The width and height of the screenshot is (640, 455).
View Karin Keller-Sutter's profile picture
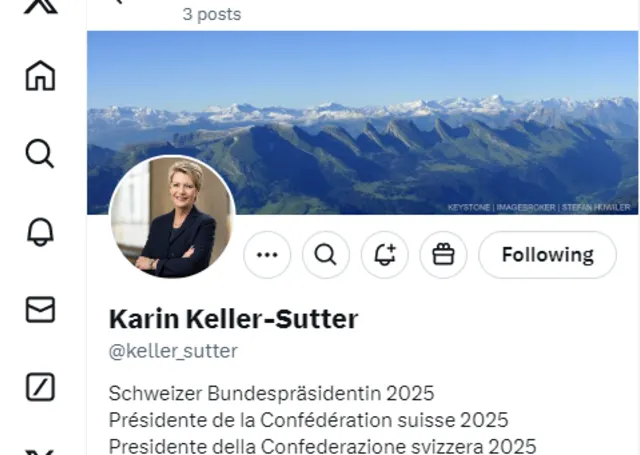(172, 218)
